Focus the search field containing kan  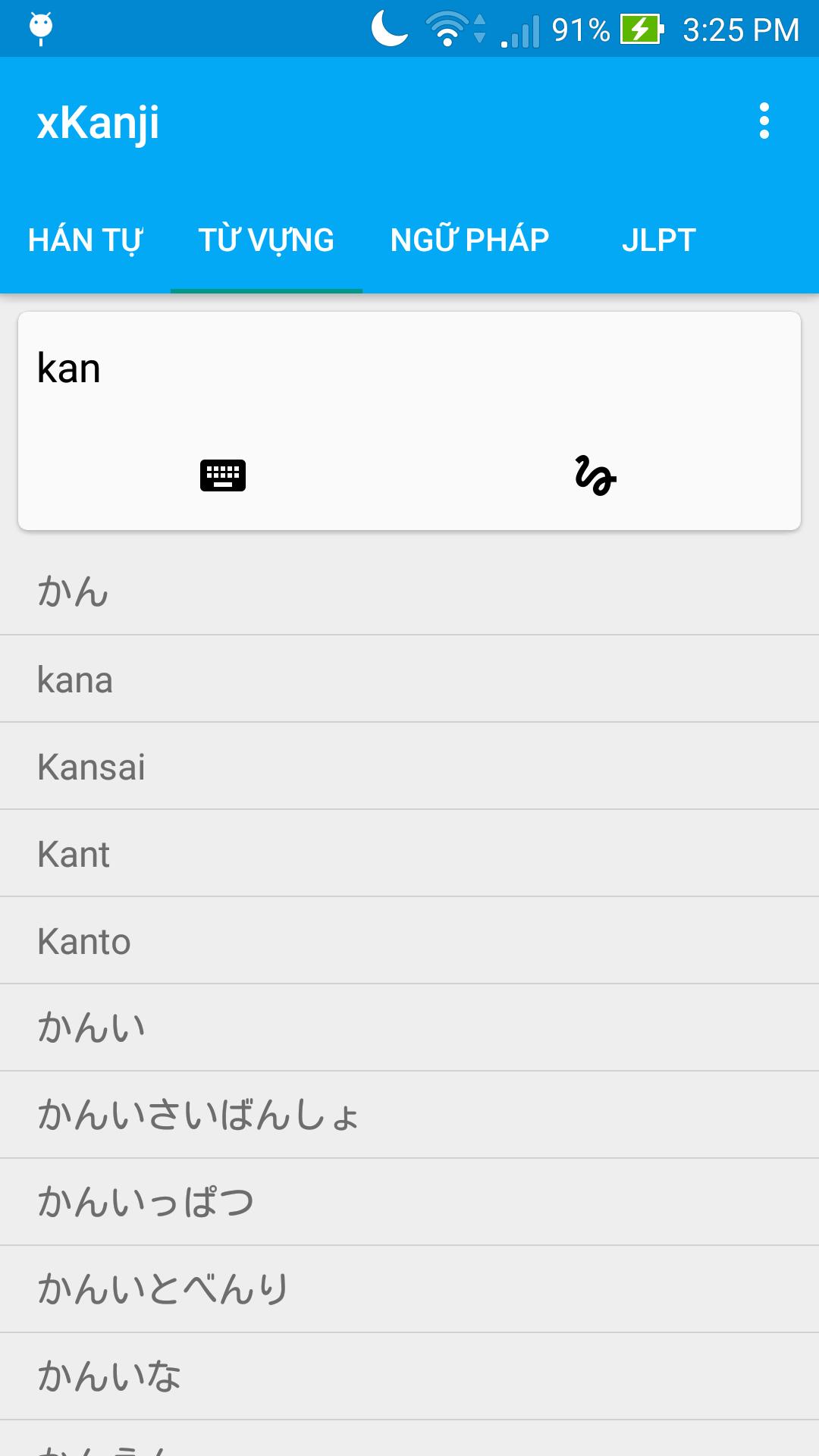409,369
